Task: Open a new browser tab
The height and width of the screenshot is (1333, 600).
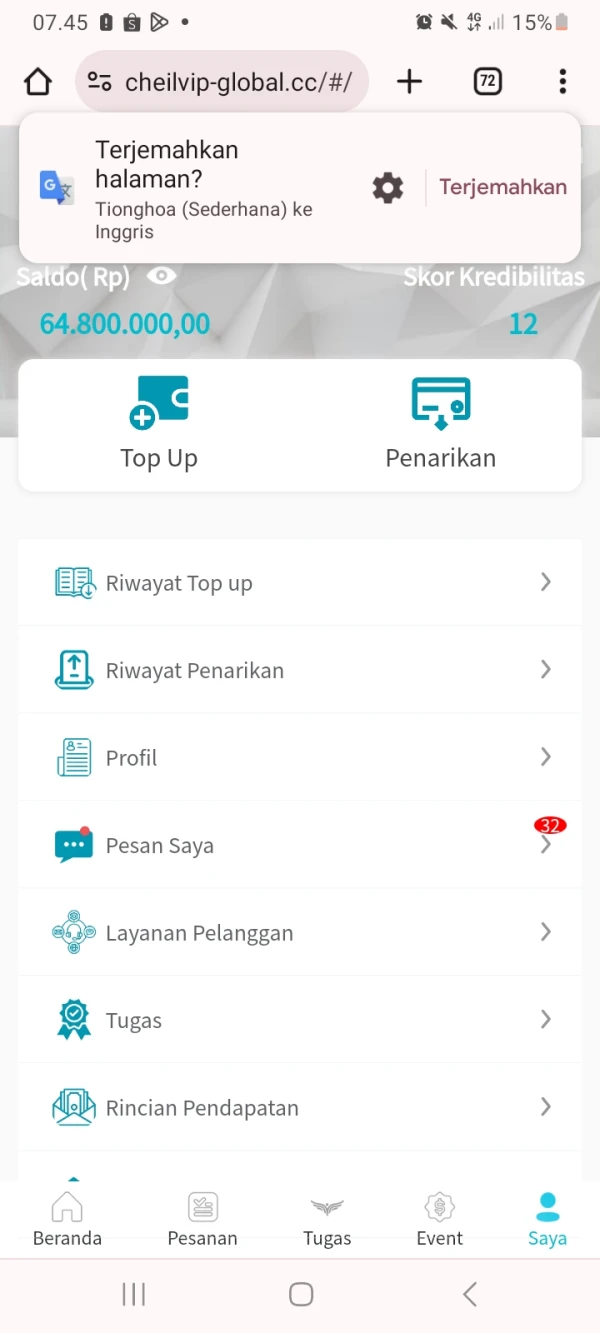Action: 409,82
